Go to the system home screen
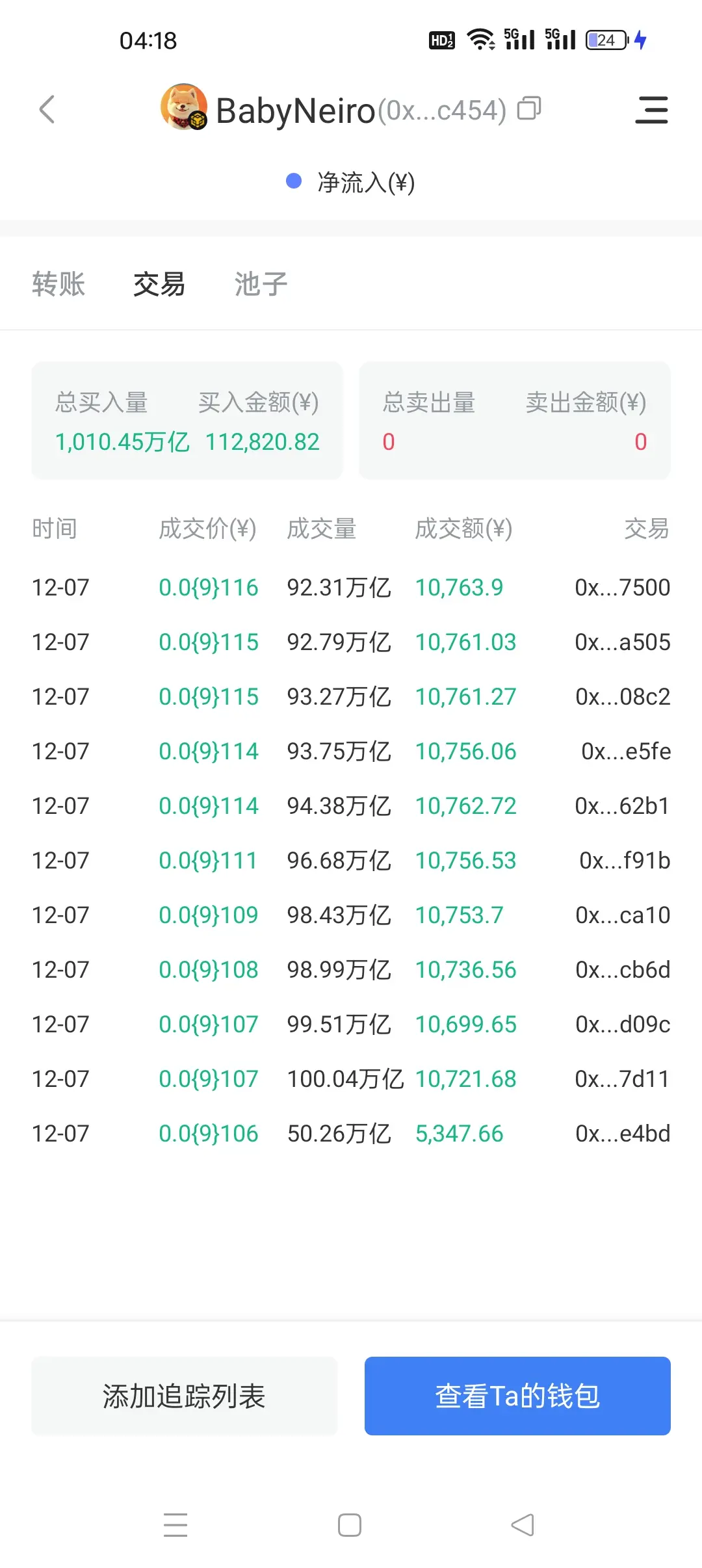Image resolution: width=702 pixels, height=1568 pixels. pyautogui.click(x=350, y=1525)
